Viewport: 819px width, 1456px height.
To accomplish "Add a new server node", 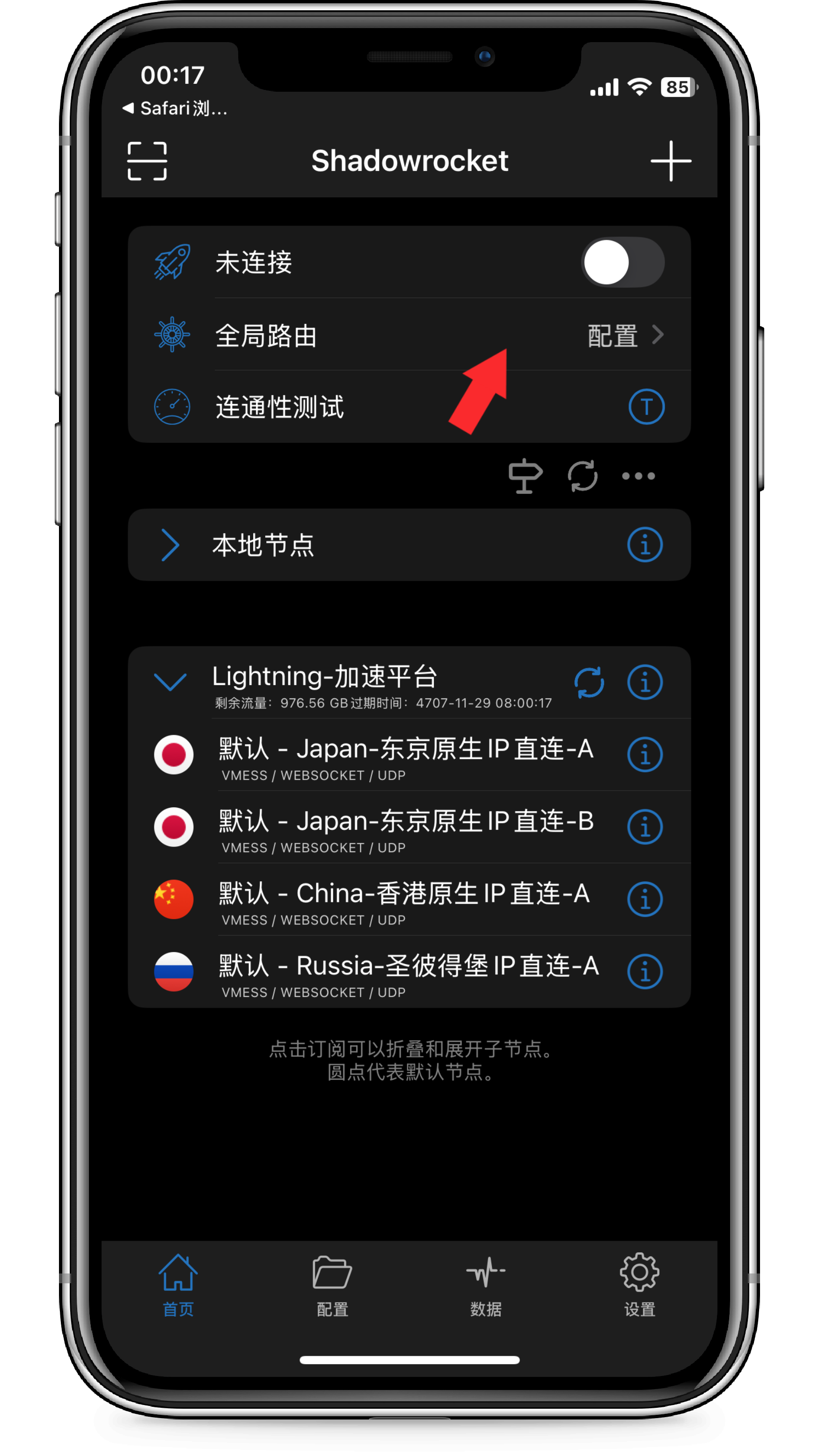I will click(670, 161).
